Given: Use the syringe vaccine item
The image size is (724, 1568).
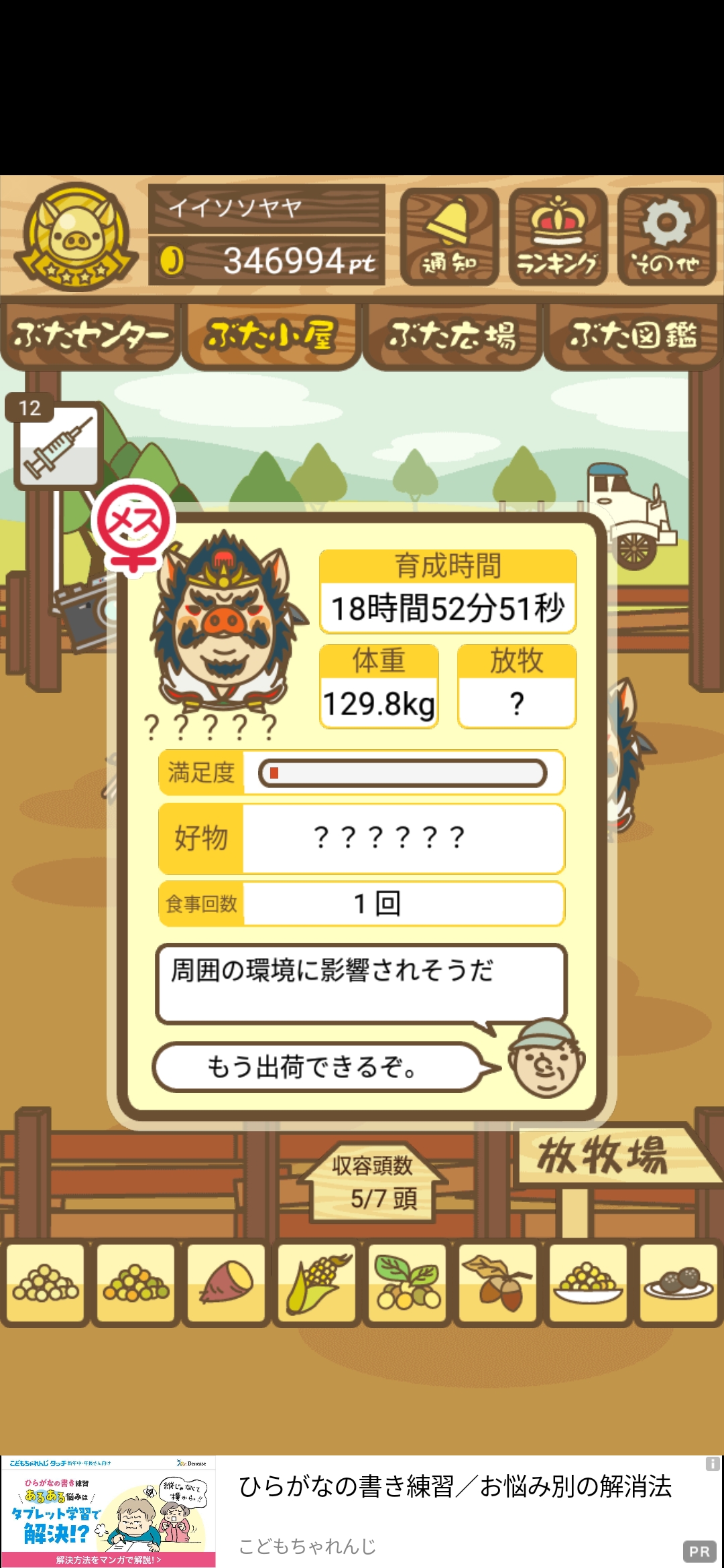Looking at the screenshot, I should [x=58, y=445].
